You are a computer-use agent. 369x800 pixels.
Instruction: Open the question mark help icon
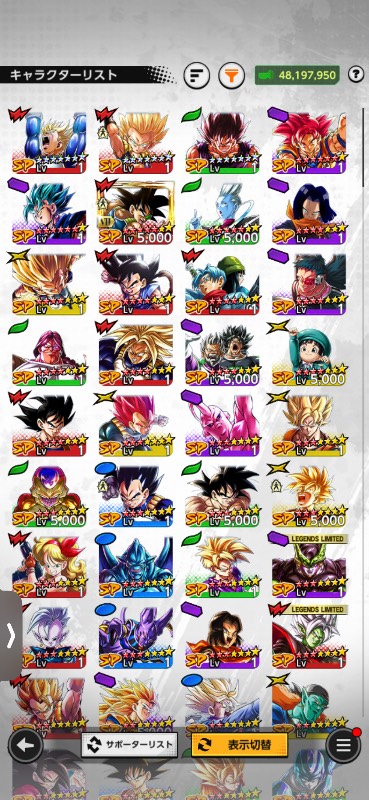coord(356,75)
